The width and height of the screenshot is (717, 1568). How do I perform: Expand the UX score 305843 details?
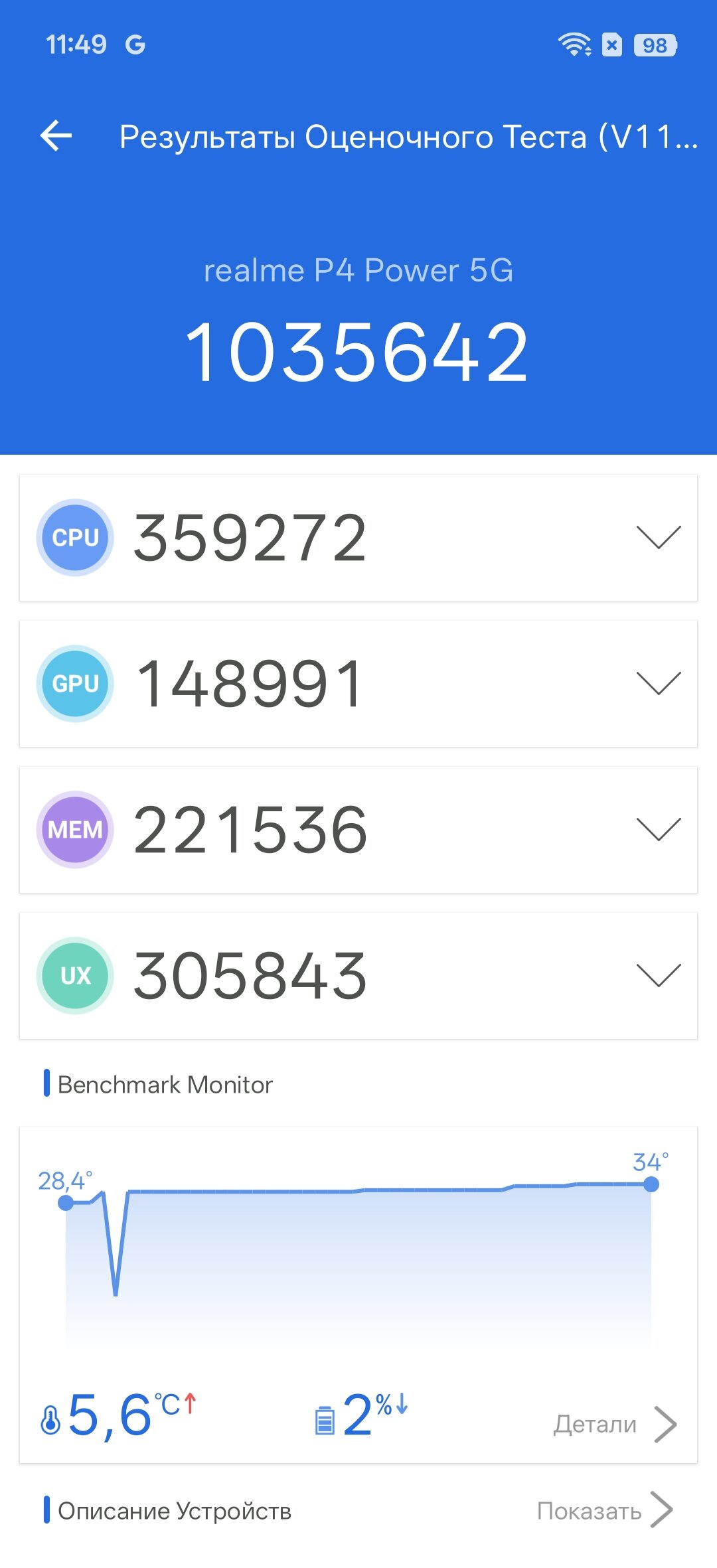point(658,975)
